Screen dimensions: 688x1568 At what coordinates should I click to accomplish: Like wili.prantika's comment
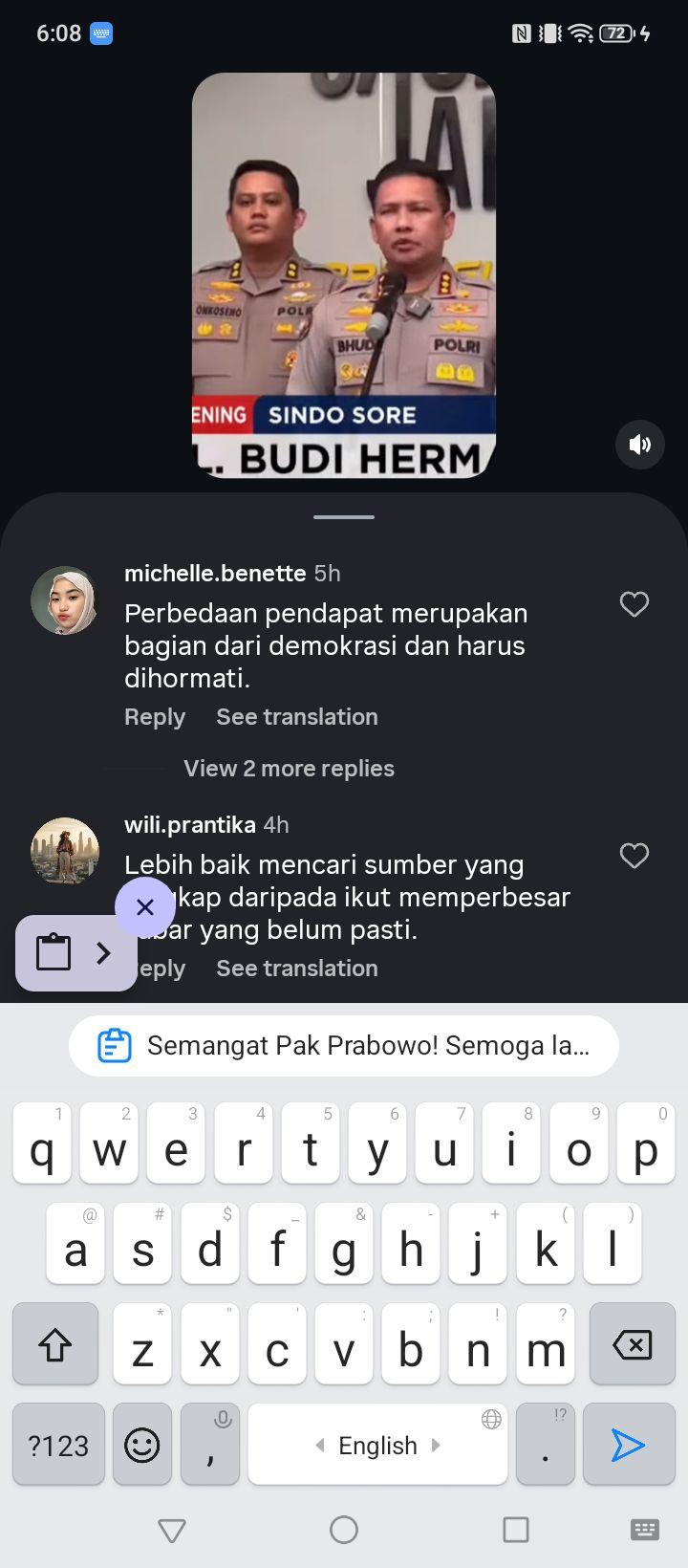click(634, 856)
